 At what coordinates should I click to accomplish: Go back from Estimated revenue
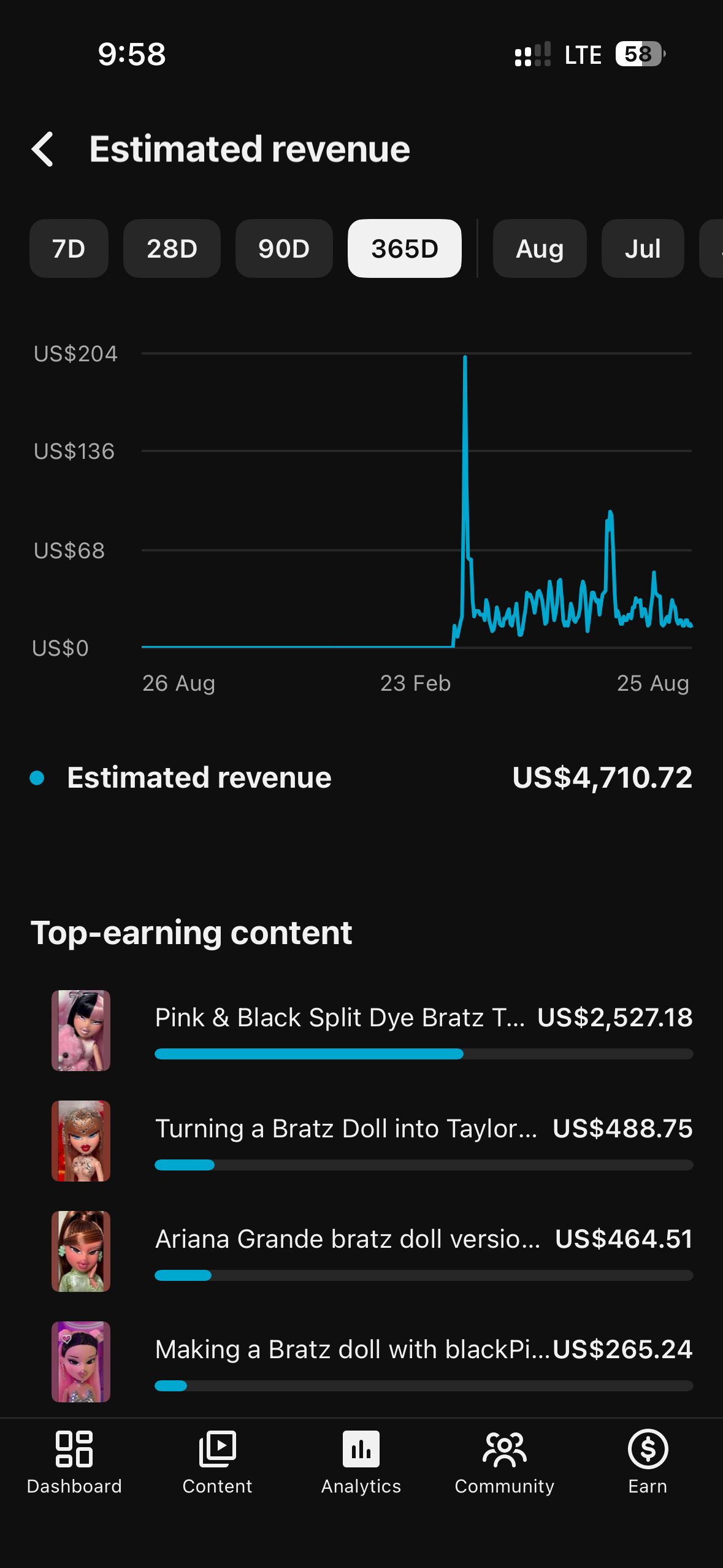pos(43,149)
